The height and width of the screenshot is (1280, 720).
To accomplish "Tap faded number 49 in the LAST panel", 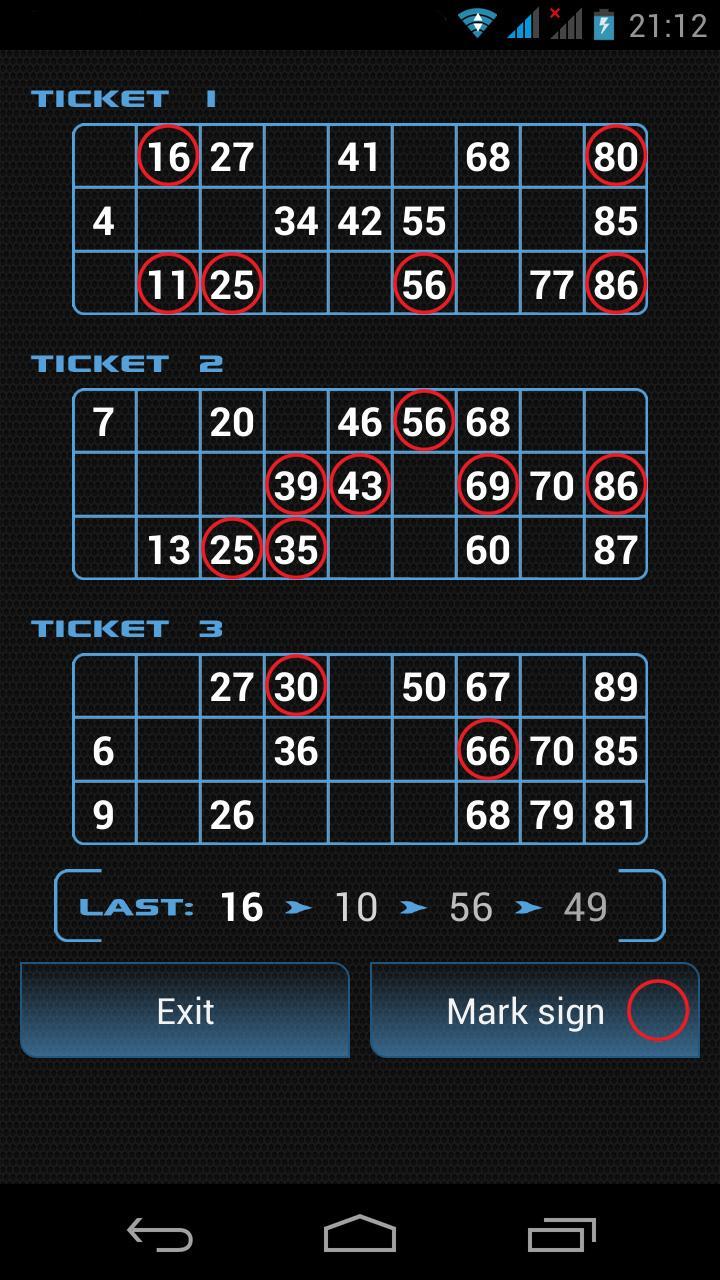I will [584, 907].
